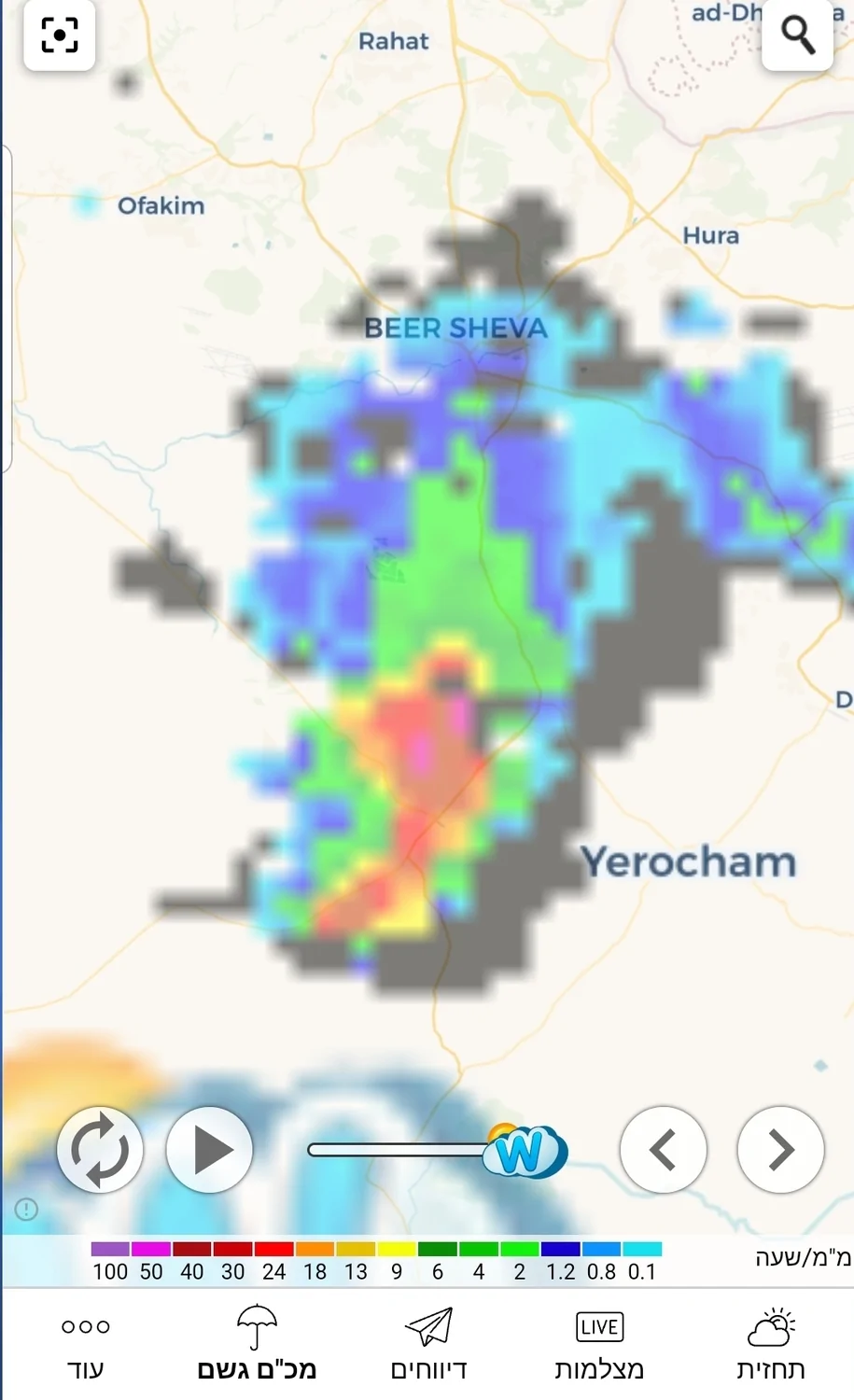The width and height of the screenshot is (854, 1400).
Task: Refresh the radar loop
Action: [100, 1150]
